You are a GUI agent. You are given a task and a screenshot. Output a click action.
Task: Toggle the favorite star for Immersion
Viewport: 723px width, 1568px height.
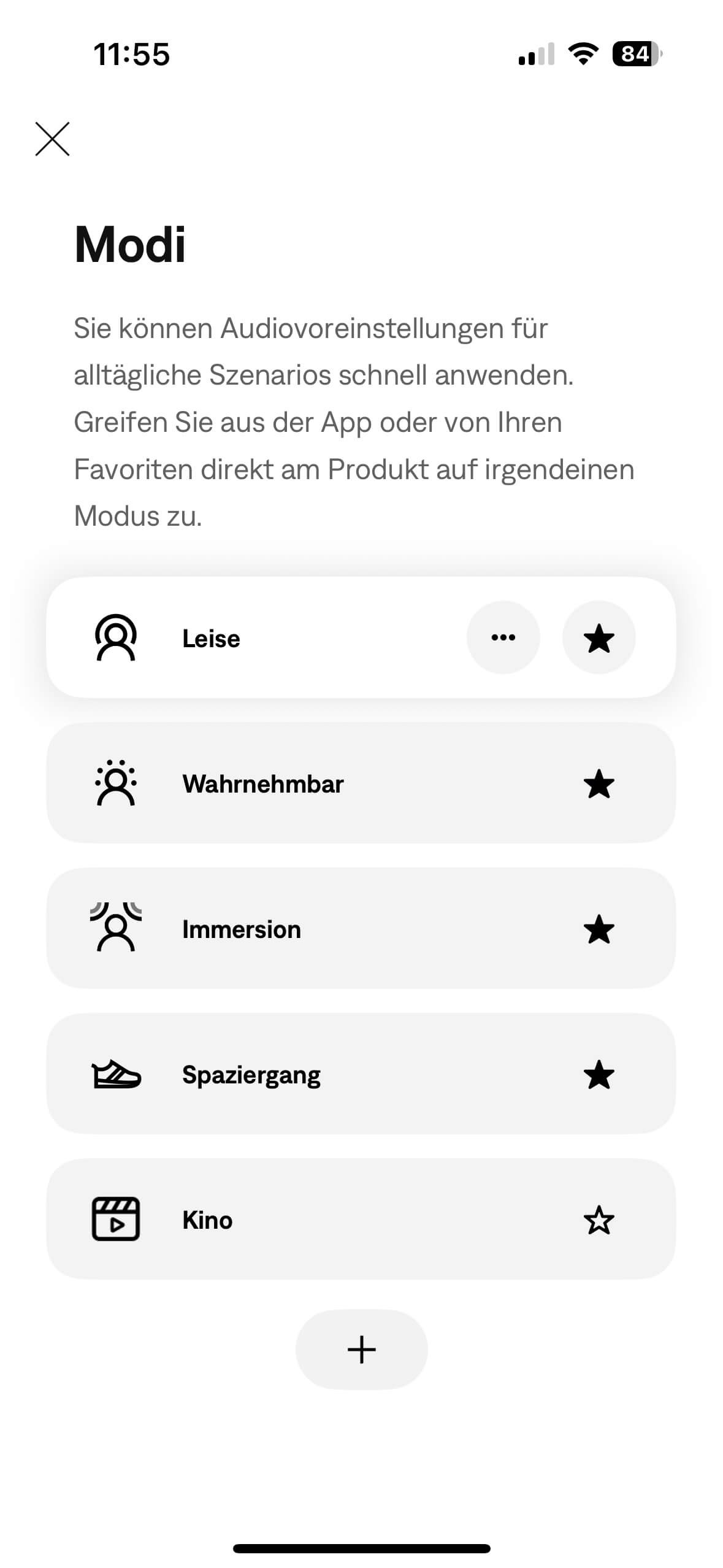click(599, 929)
